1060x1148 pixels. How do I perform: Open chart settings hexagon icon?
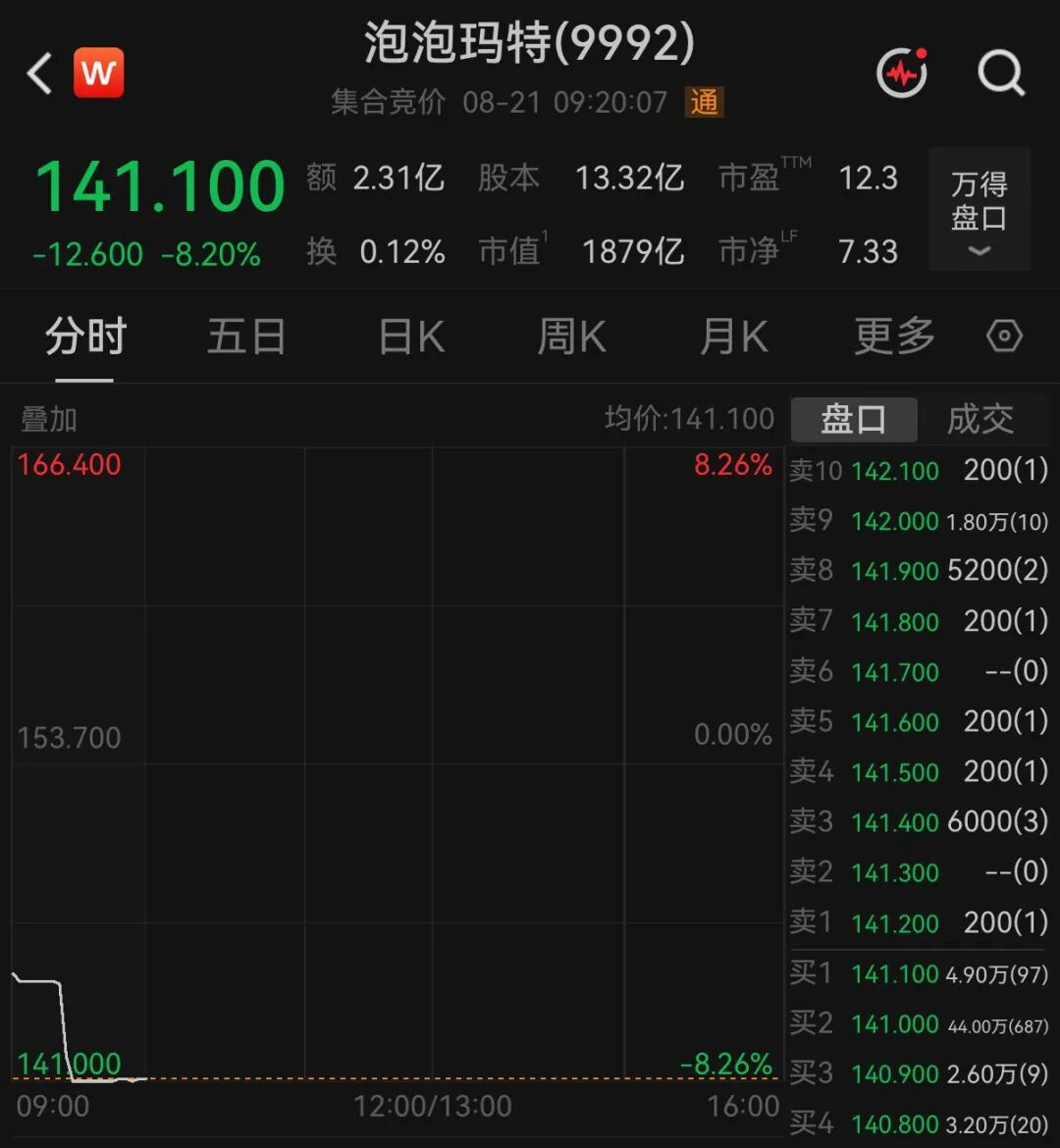click(x=1004, y=336)
